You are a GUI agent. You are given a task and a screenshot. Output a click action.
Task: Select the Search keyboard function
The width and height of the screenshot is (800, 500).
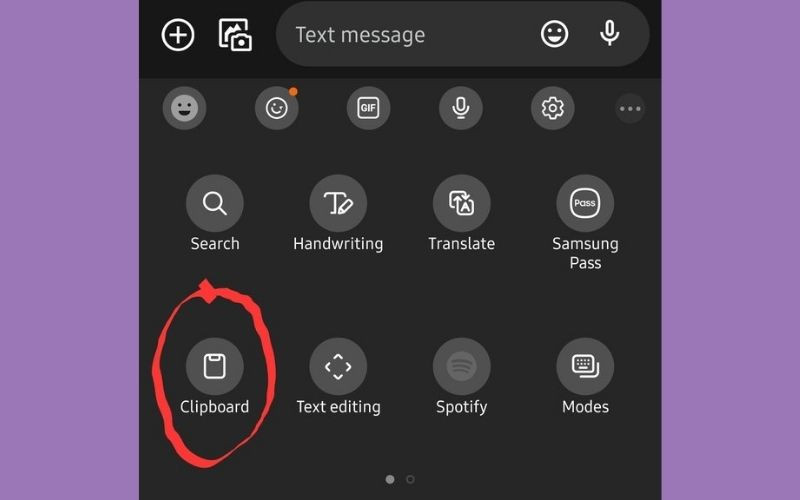tap(215, 204)
